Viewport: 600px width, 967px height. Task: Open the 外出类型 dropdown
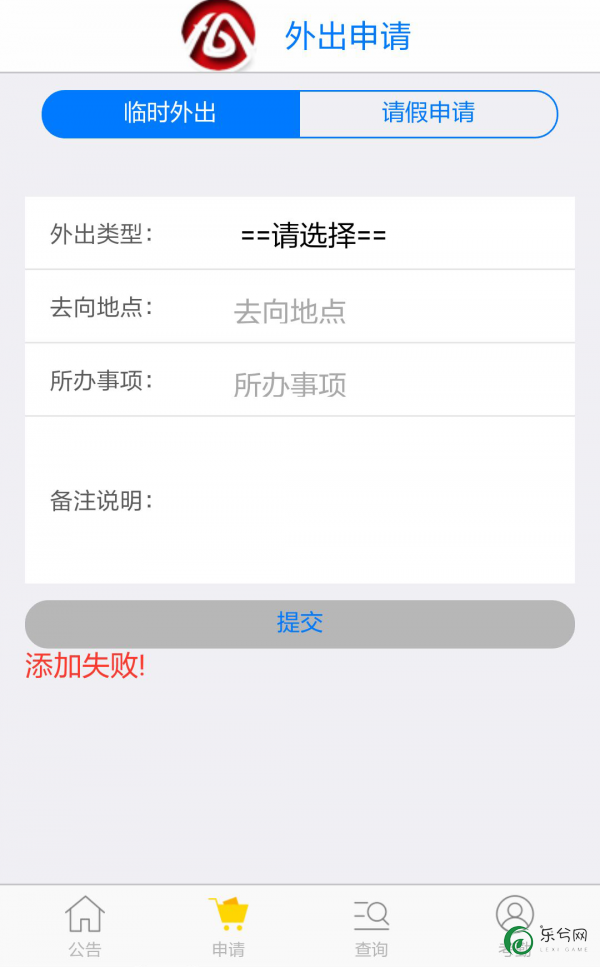(313, 235)
